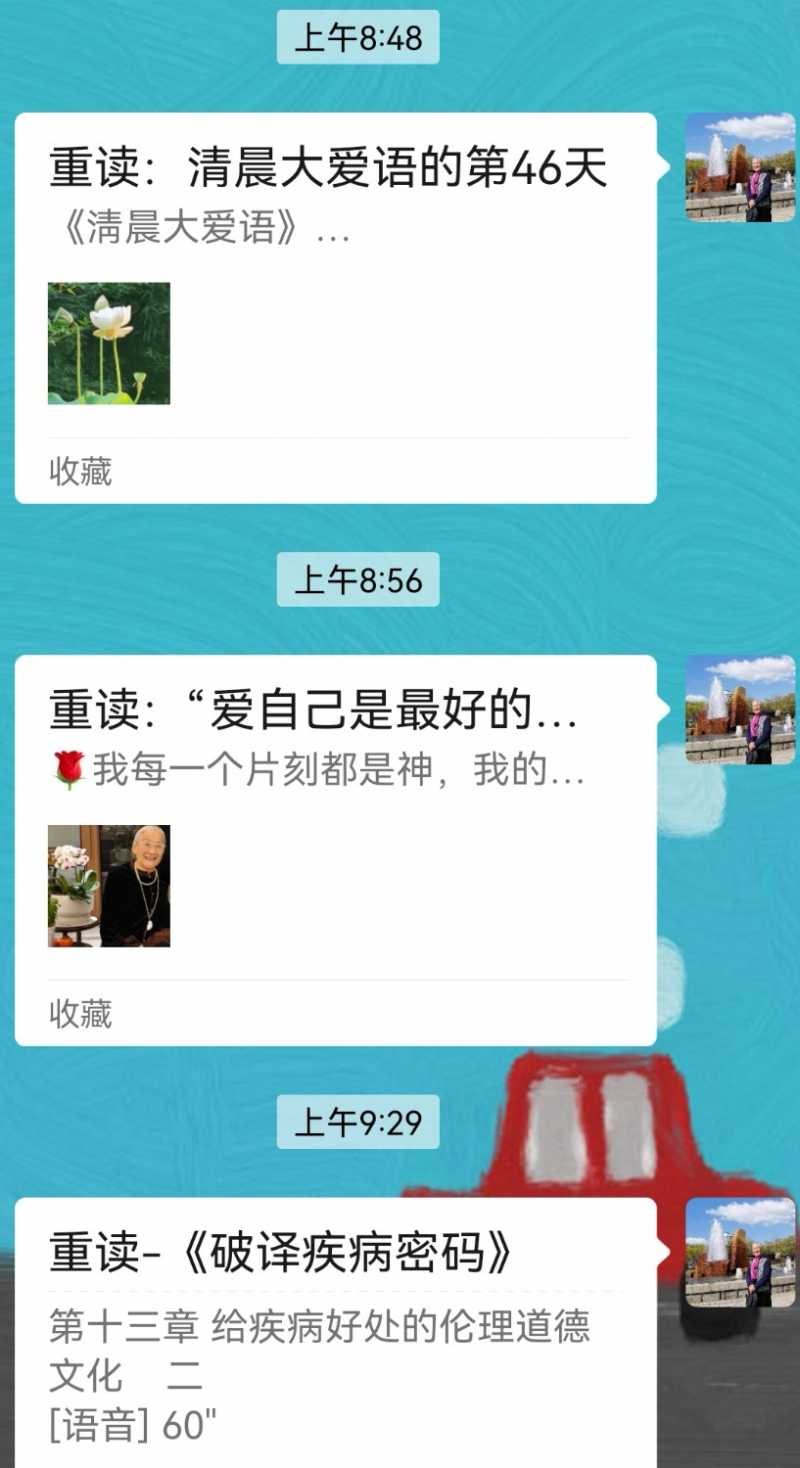Tap 收藏 label on the first article card

78,470
